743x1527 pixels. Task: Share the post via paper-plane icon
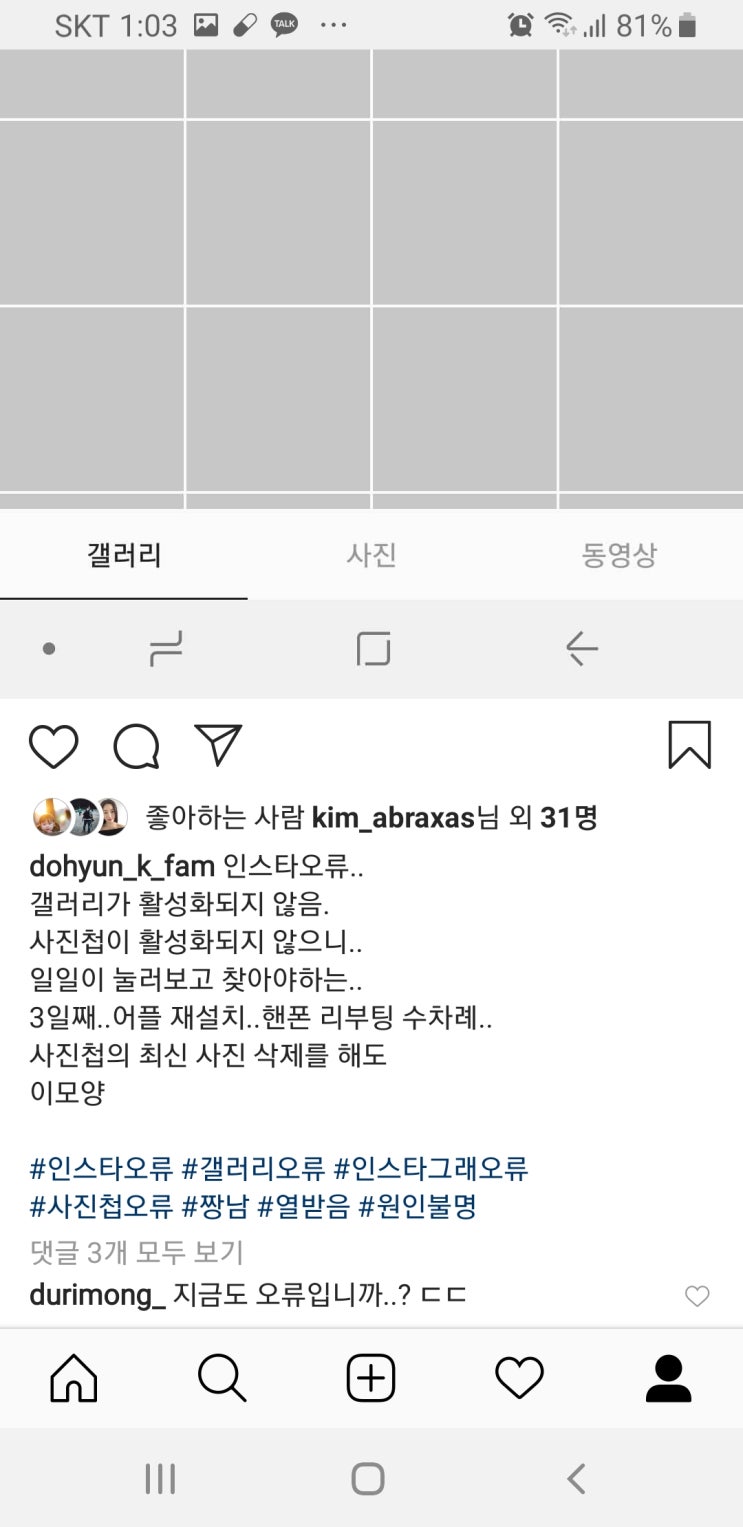tap(219, 745)
